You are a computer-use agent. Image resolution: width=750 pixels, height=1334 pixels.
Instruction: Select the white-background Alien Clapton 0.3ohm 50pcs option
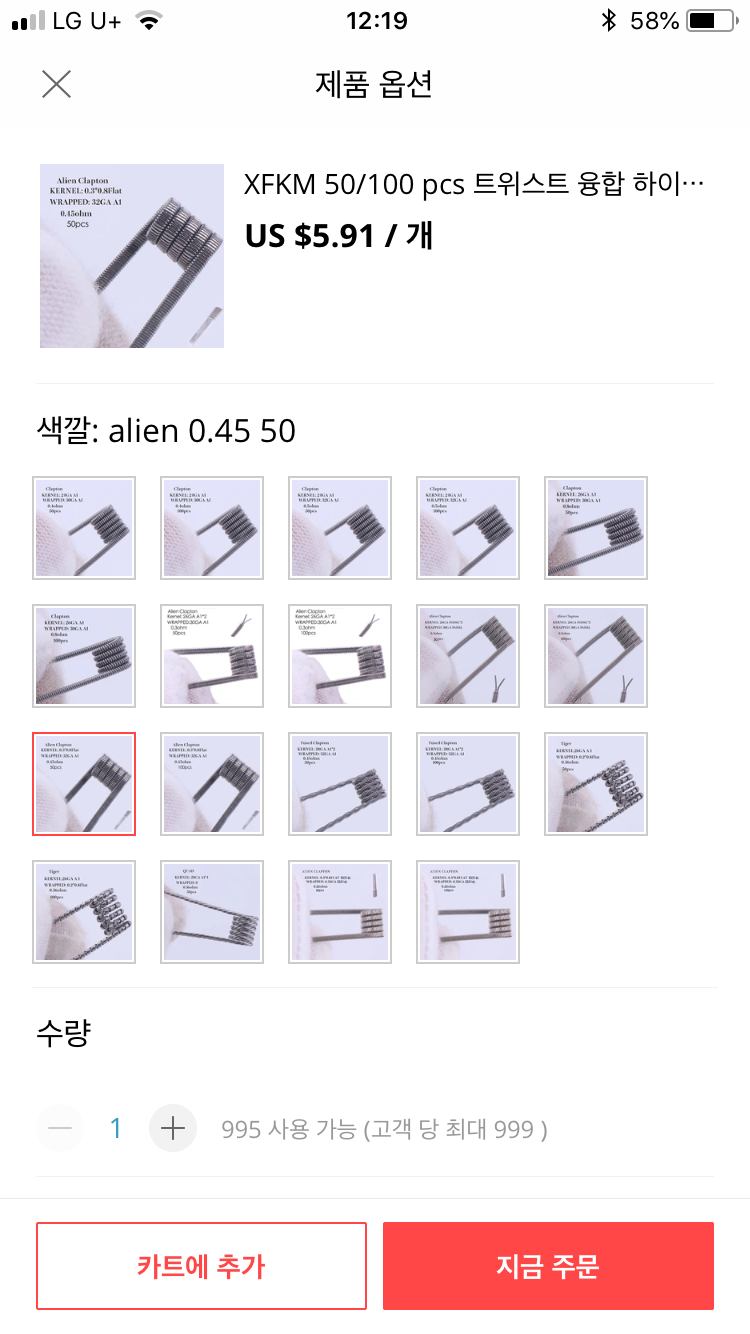[212, 656]
